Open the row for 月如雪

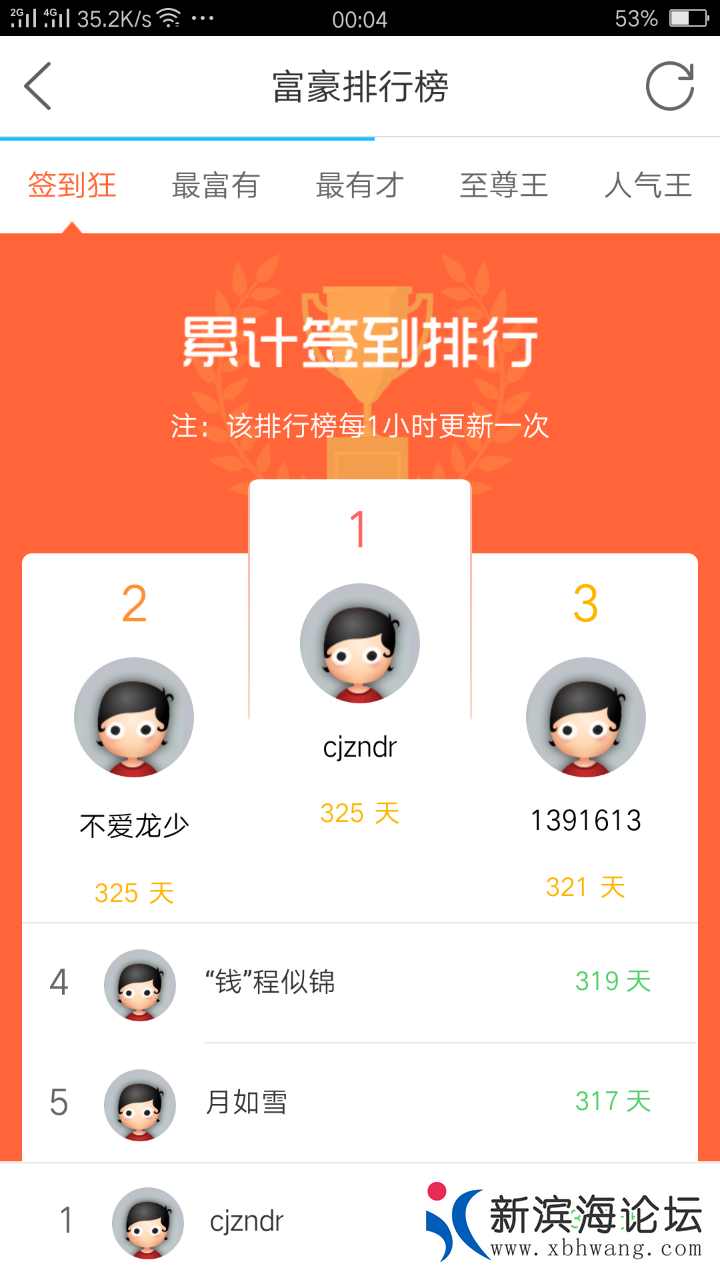click(x=360, y=1102)
